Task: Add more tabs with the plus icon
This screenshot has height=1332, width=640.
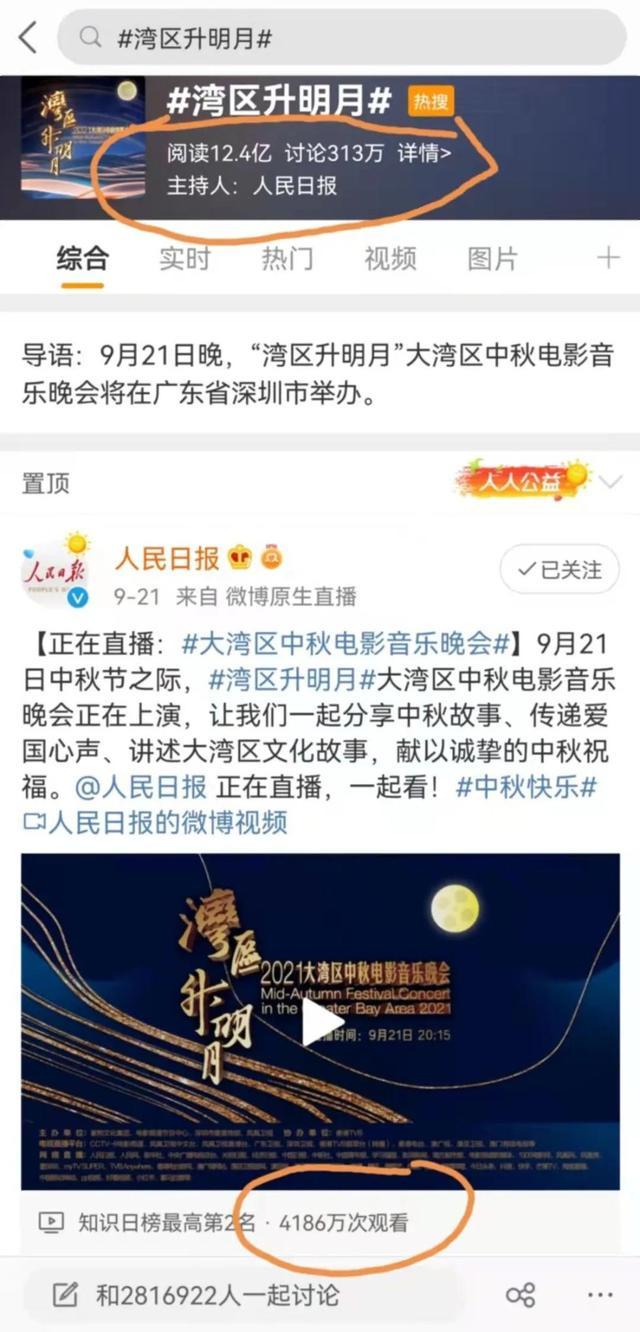Action: click(x=608, y=259)
